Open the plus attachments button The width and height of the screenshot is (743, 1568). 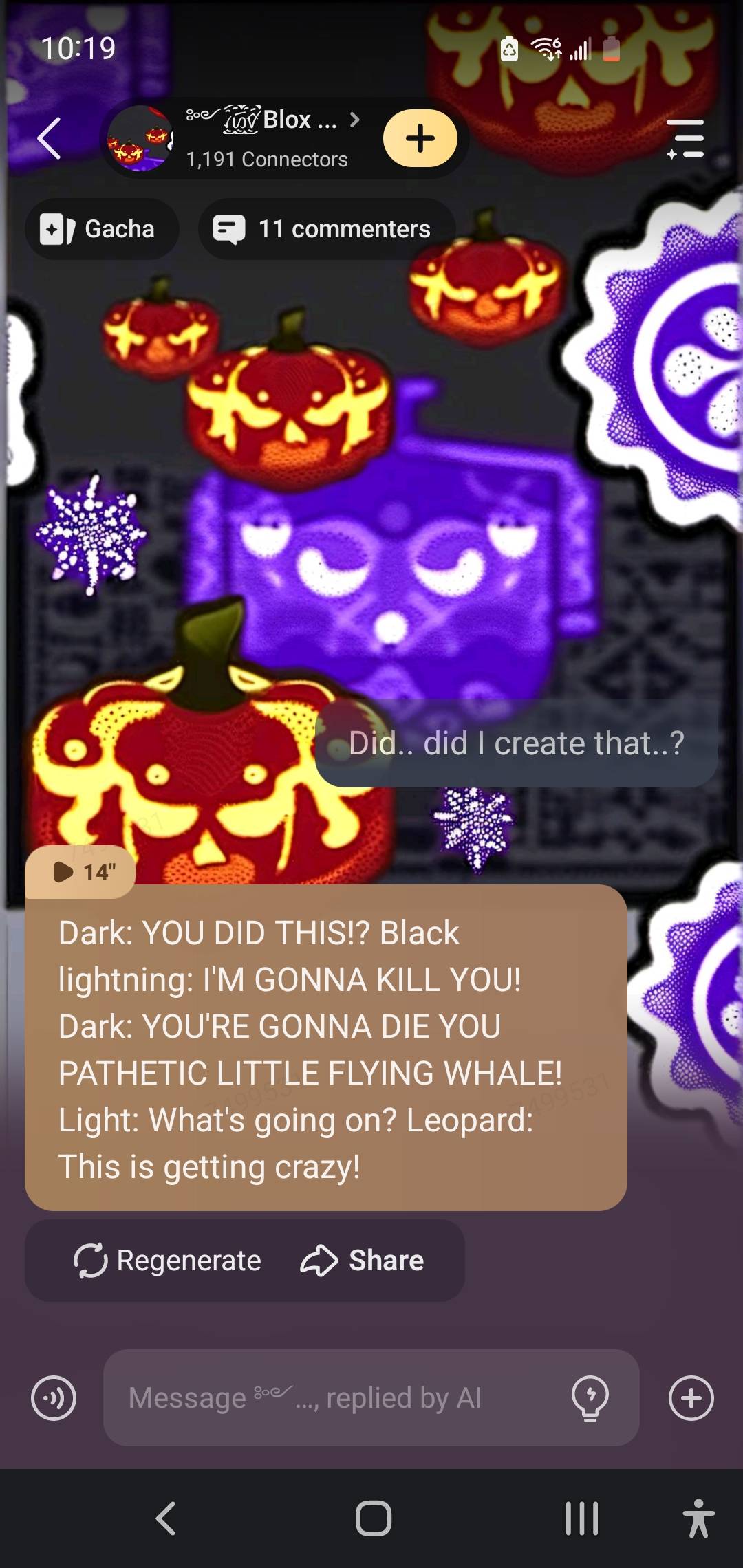pos(691,1397)
